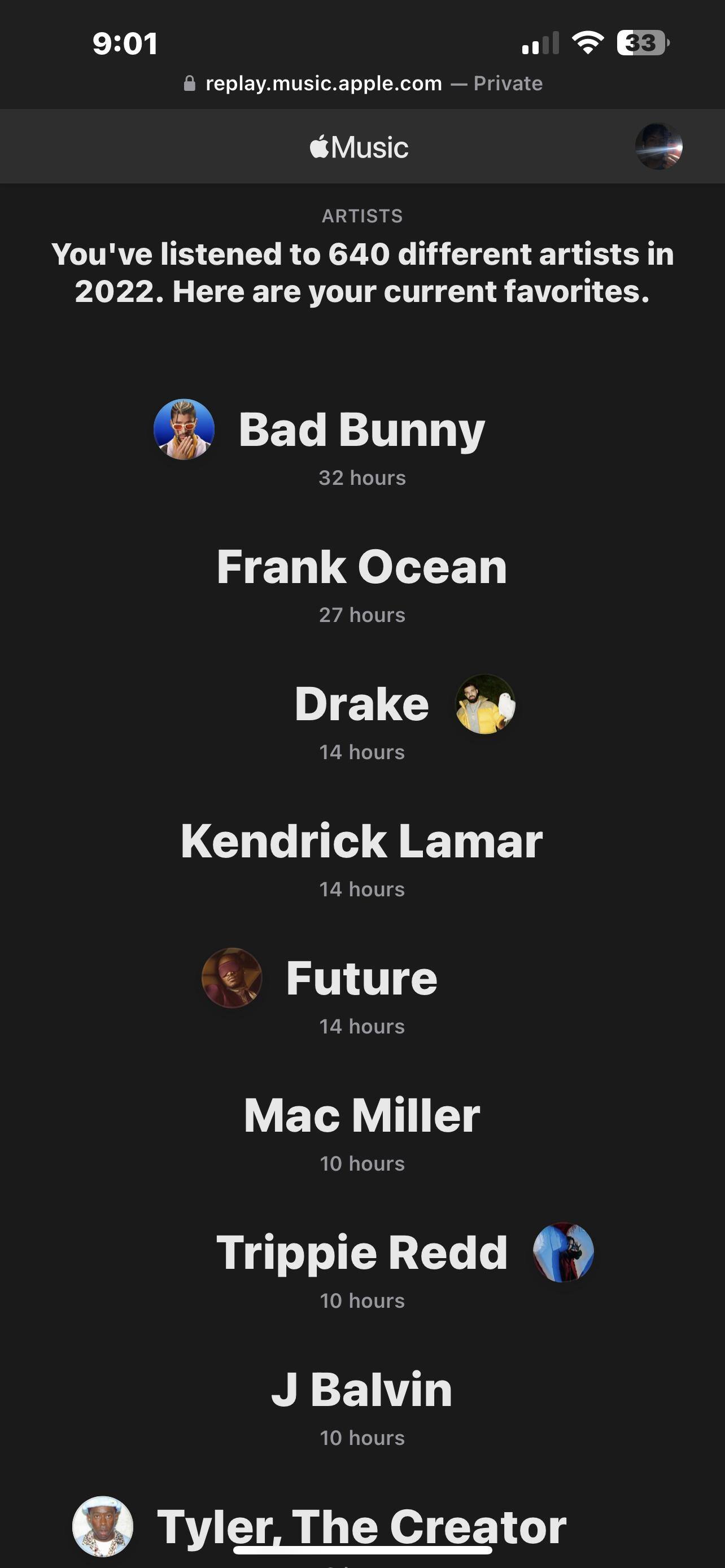Screen dimensions: 725x1568
Task: View J Balvin's artist page
Action: 361,1390
